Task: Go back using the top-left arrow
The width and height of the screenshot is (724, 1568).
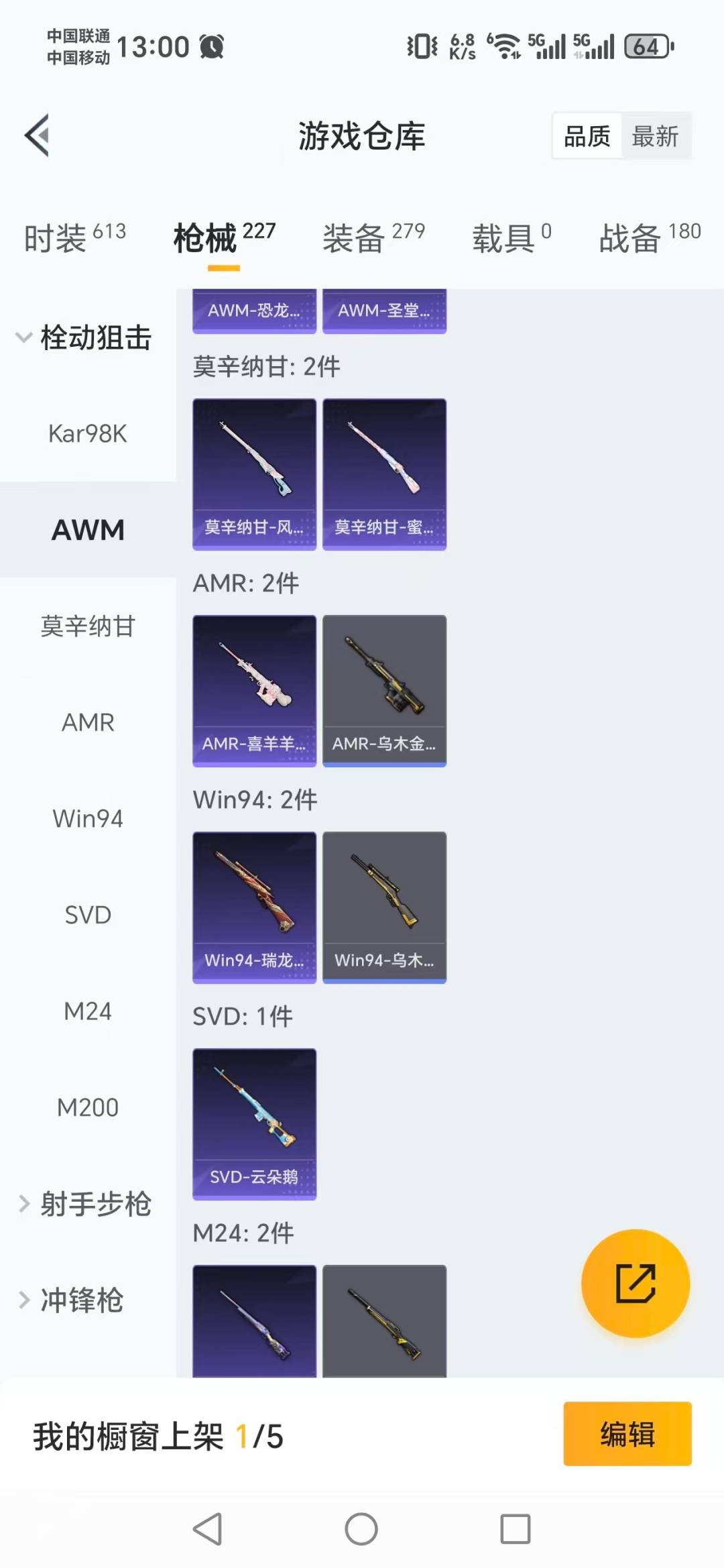Action: (x=38, y=135)
